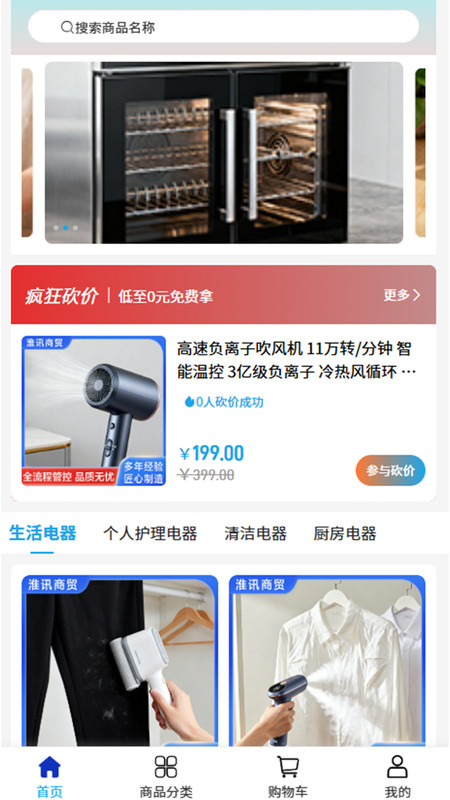Switch to the 厨房电器 tab
Viewport: 450px width, 800px height.
click(345, 534)
